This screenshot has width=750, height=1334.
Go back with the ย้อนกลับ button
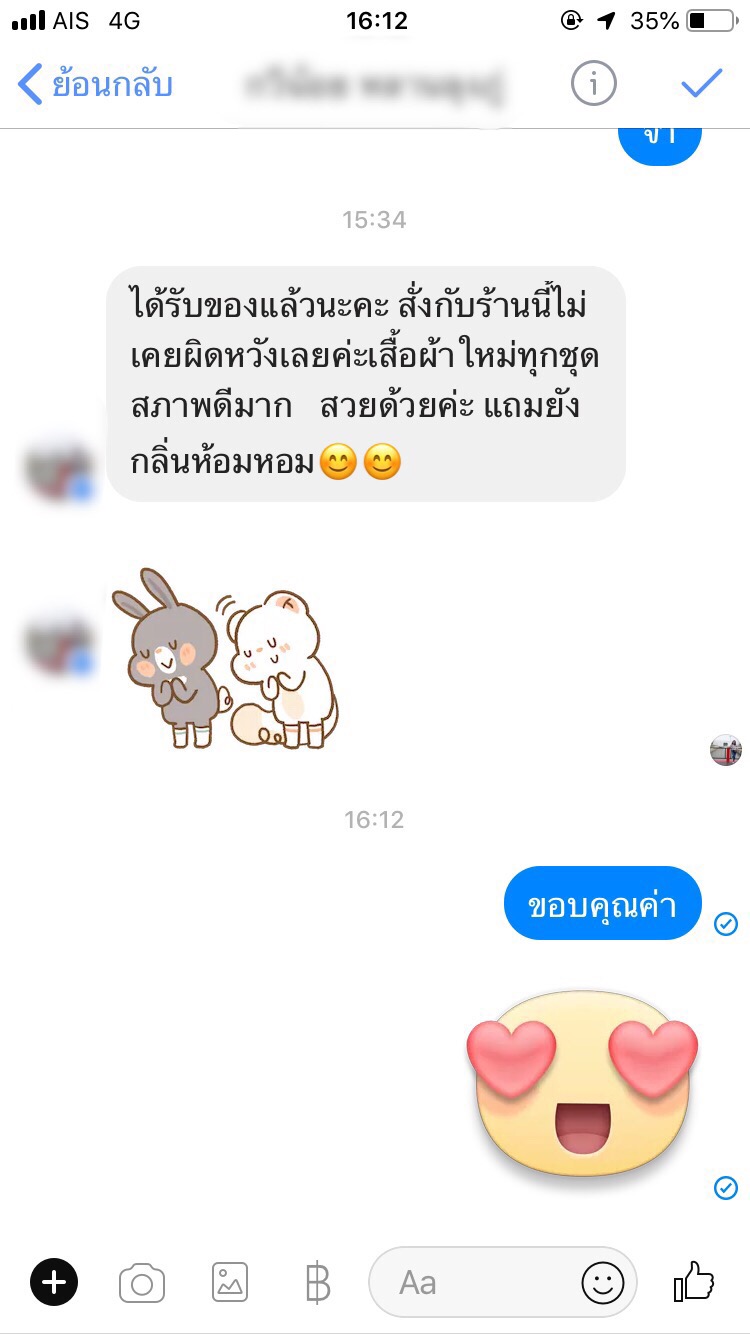coord(95,85)
